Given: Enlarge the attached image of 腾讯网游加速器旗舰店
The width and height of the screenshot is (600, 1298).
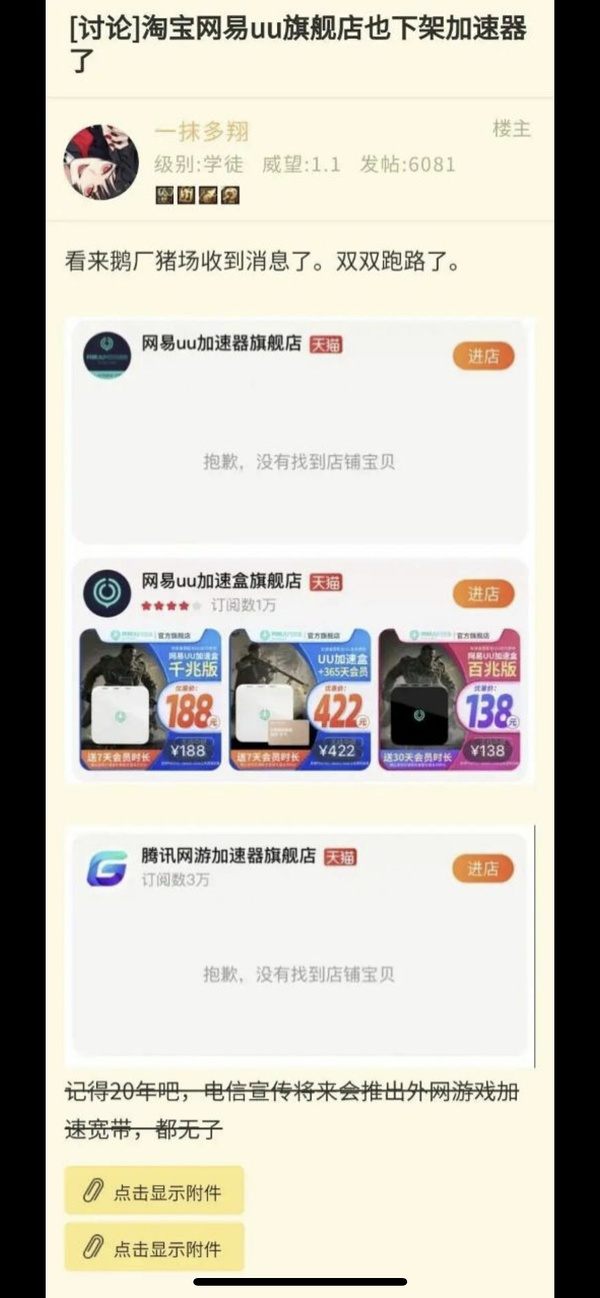Looking at the screenshot, I should 299,945.
